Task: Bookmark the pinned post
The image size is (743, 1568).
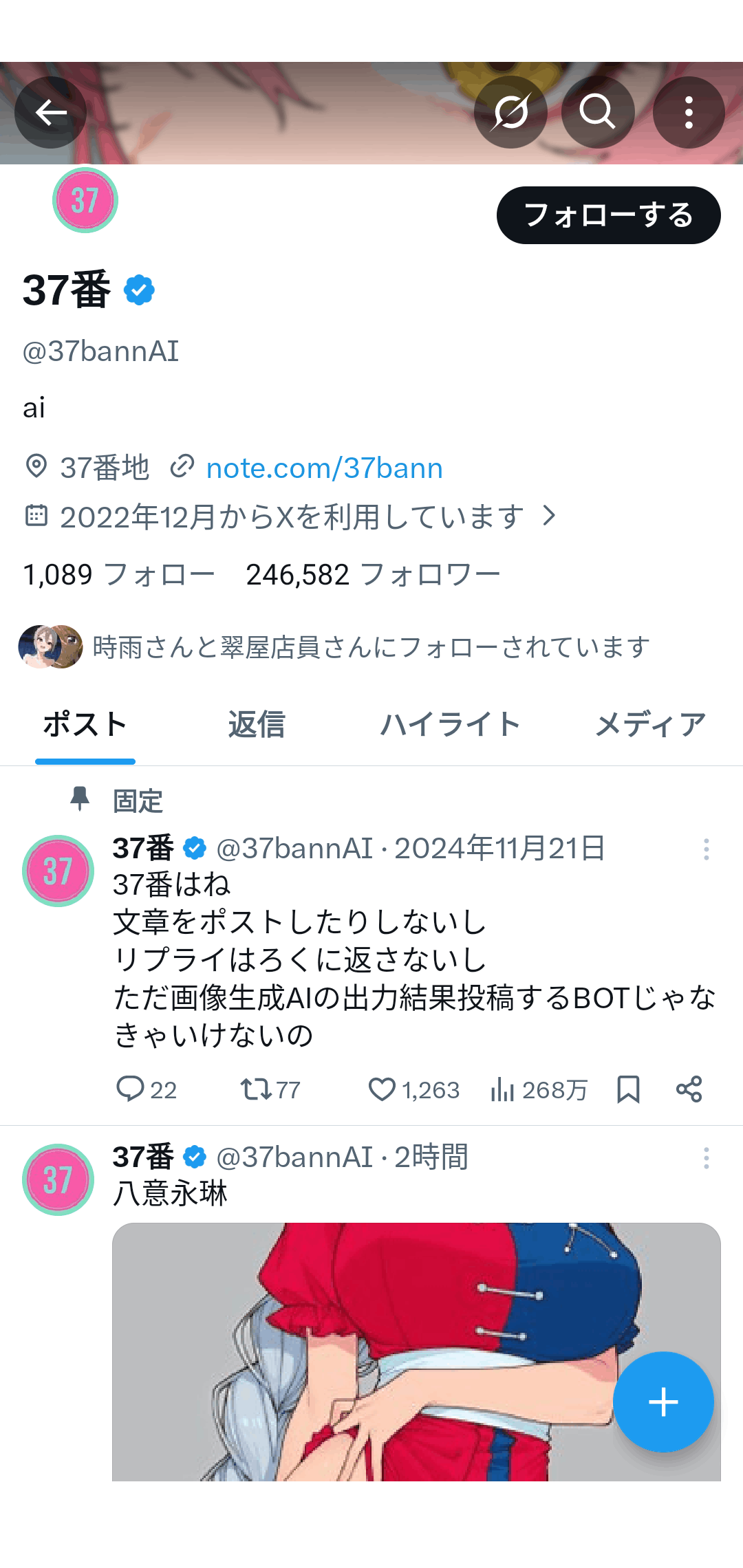Action: tap(628, 1089)
